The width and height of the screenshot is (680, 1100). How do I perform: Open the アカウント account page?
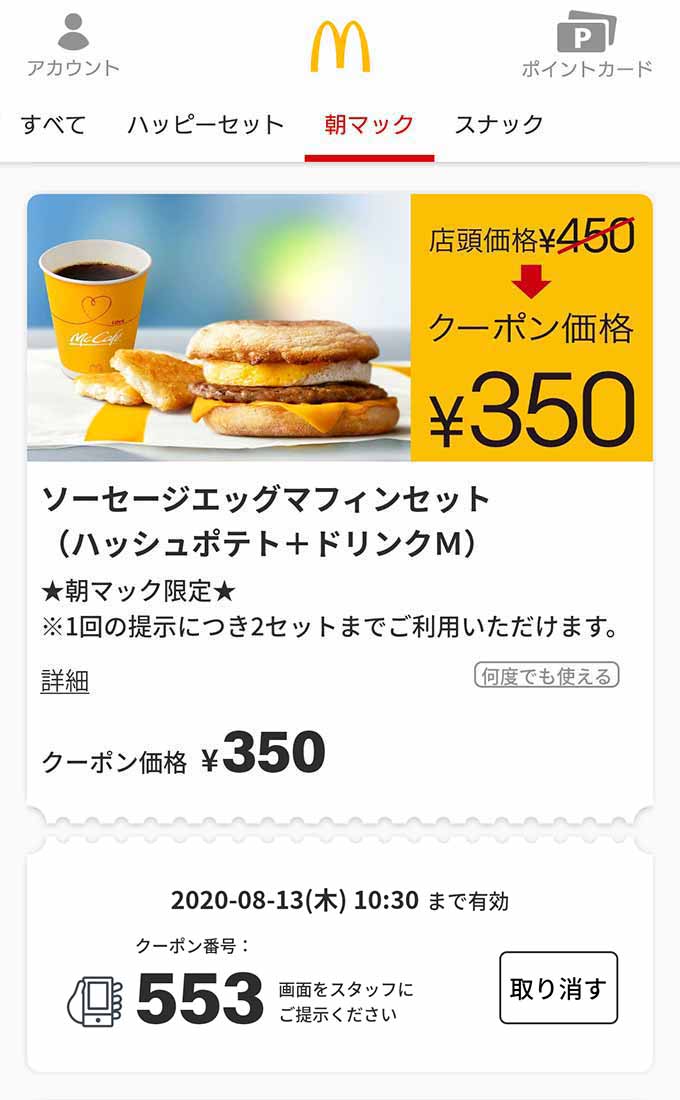73,46
